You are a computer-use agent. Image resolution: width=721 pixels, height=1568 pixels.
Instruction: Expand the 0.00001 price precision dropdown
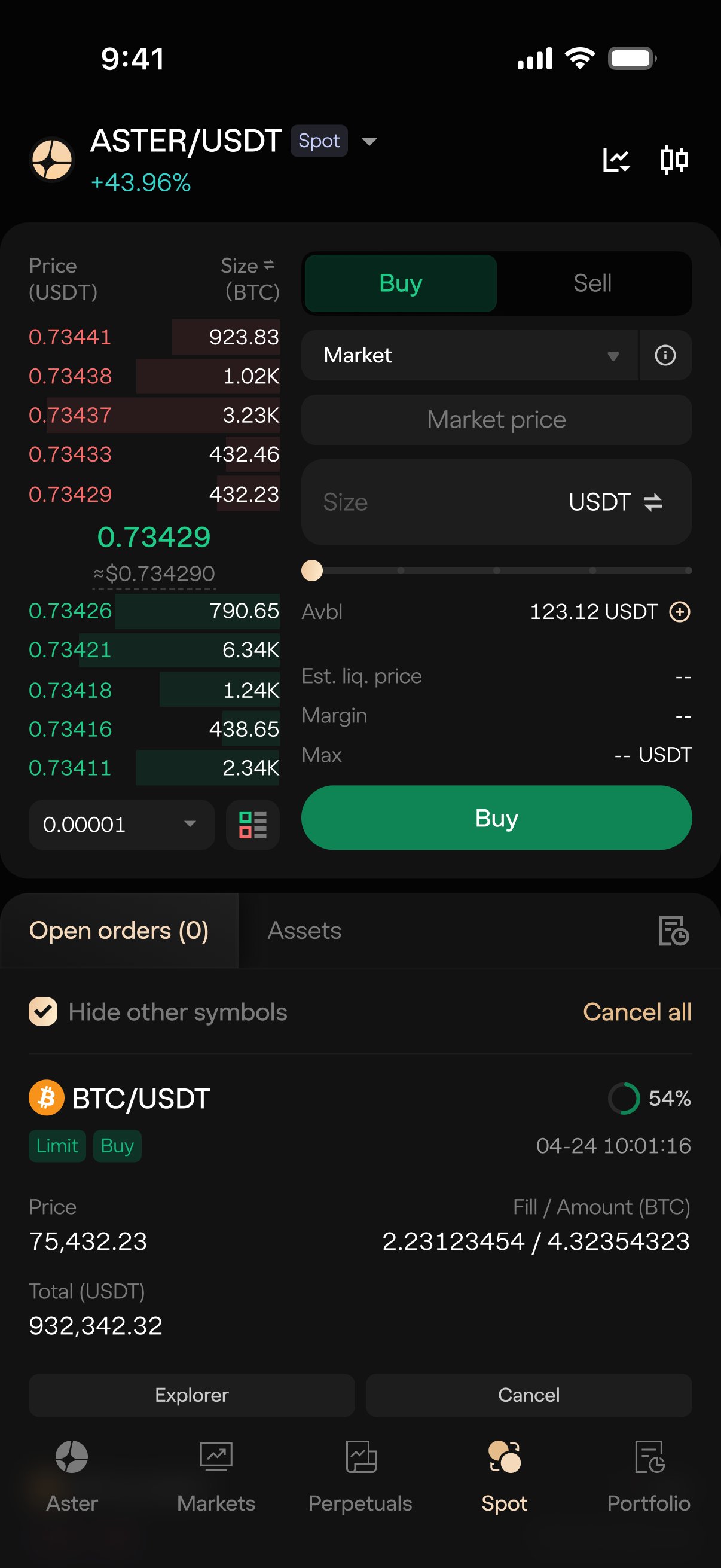click(122, 824)
